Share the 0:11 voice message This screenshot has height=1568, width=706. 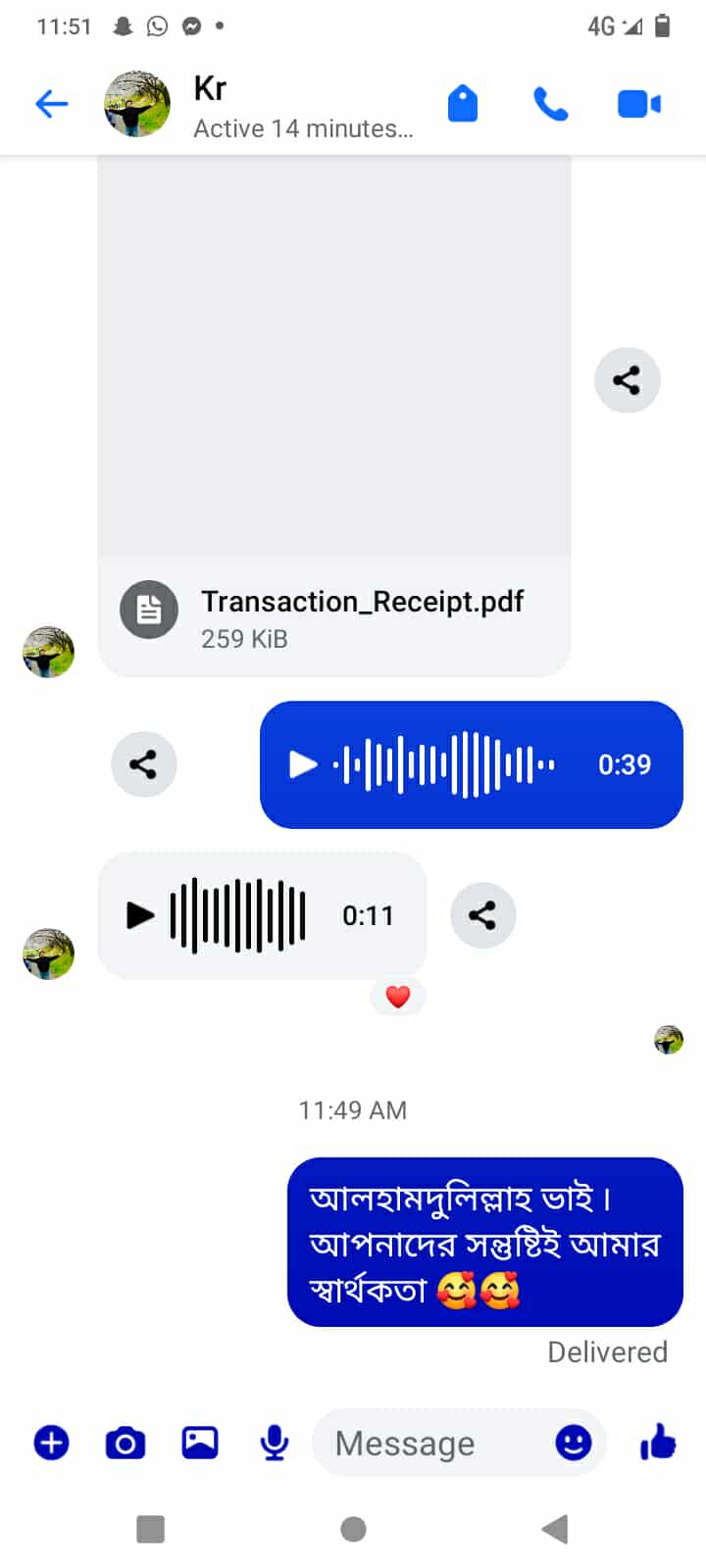[482, 915]
